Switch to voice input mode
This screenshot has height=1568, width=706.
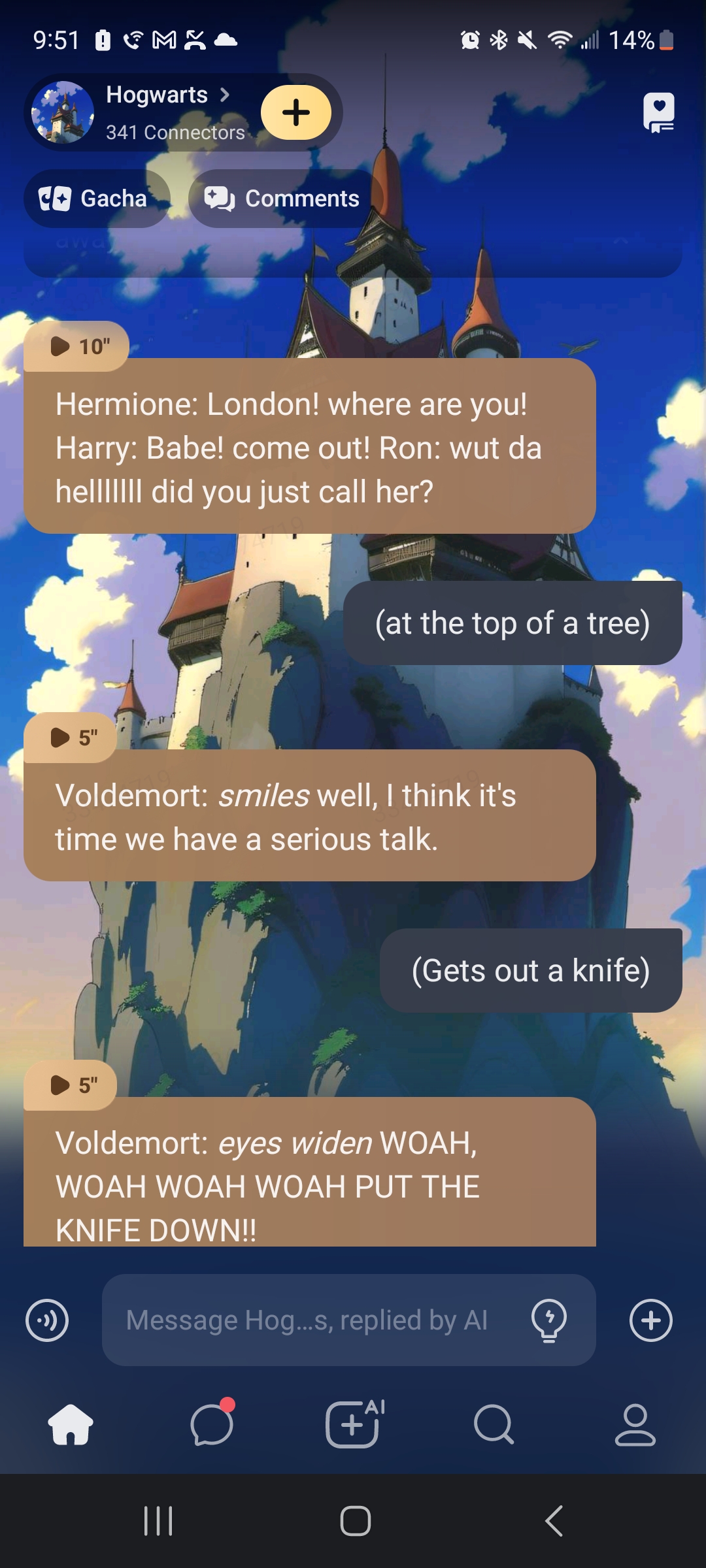click(x=47, y=1320)
